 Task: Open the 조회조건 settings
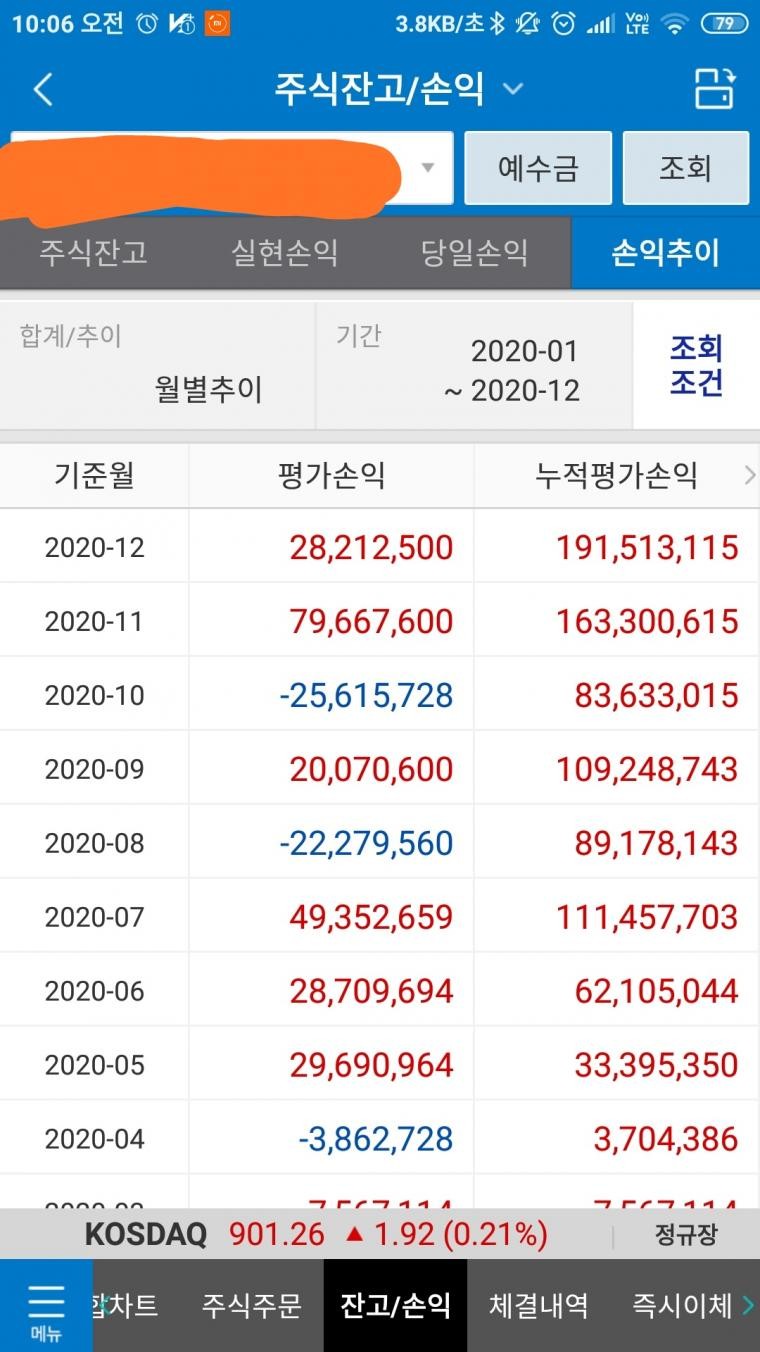coord(696,365)
